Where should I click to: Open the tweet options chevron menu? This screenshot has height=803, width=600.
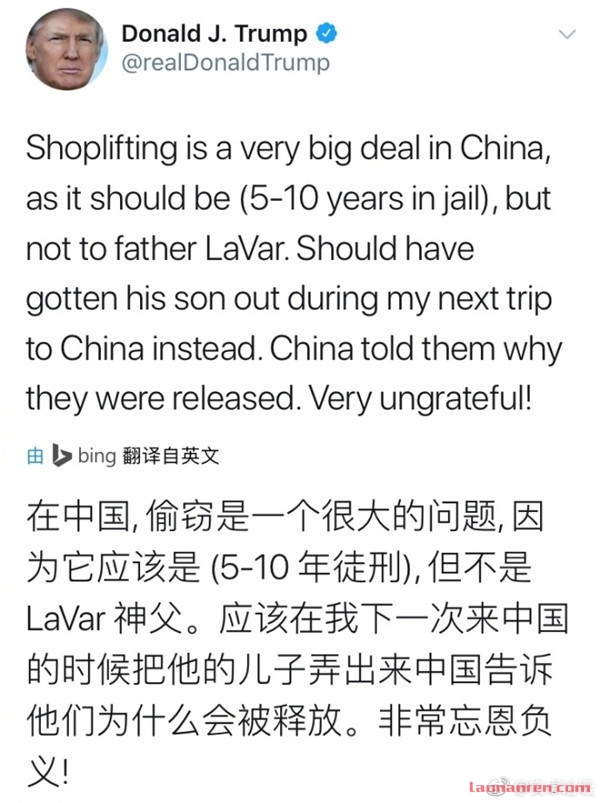pos(567,35)
